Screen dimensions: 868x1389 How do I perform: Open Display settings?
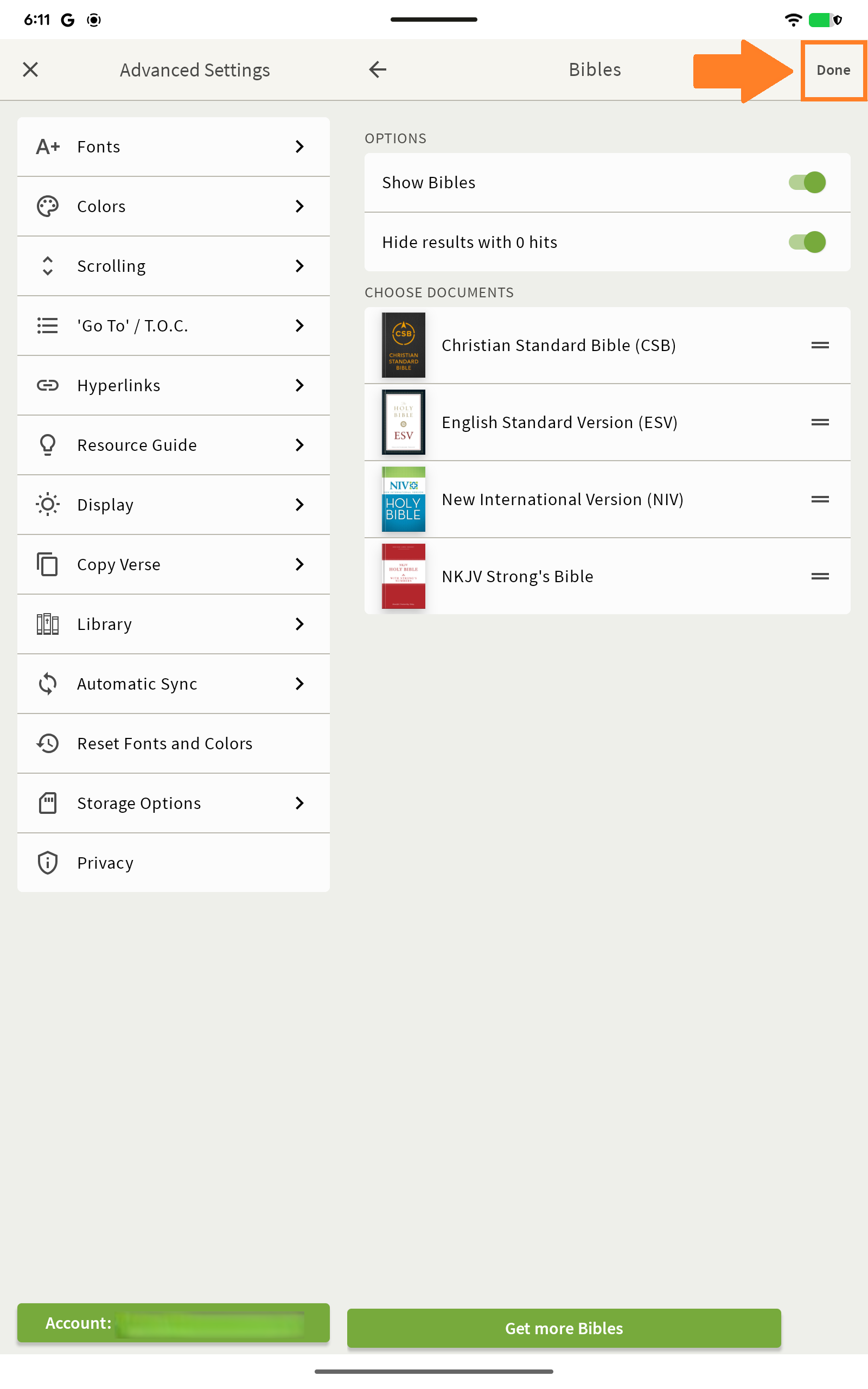click(x=174, y=505)
